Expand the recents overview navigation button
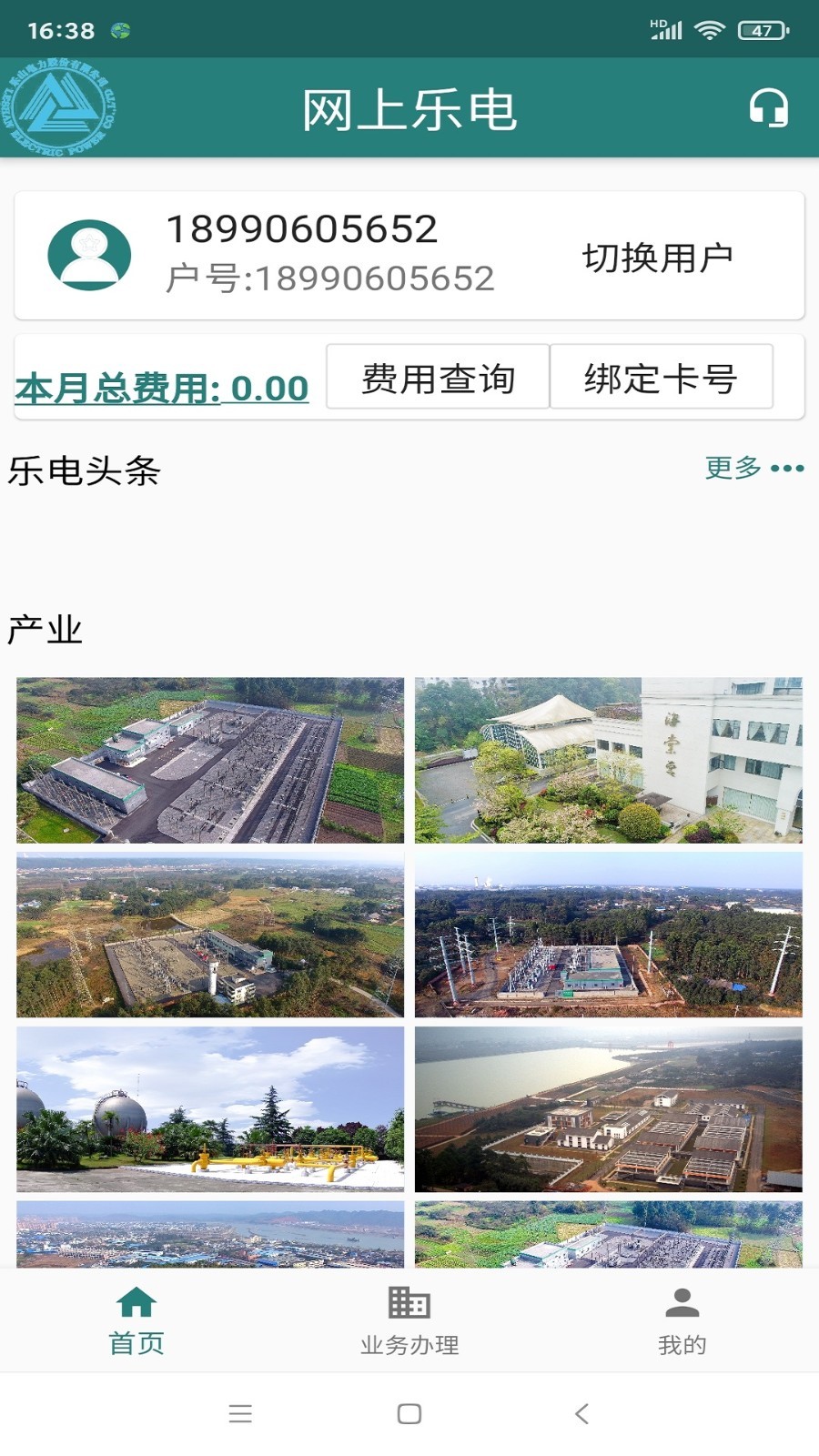819x1456 pixels. point(239,1414)
